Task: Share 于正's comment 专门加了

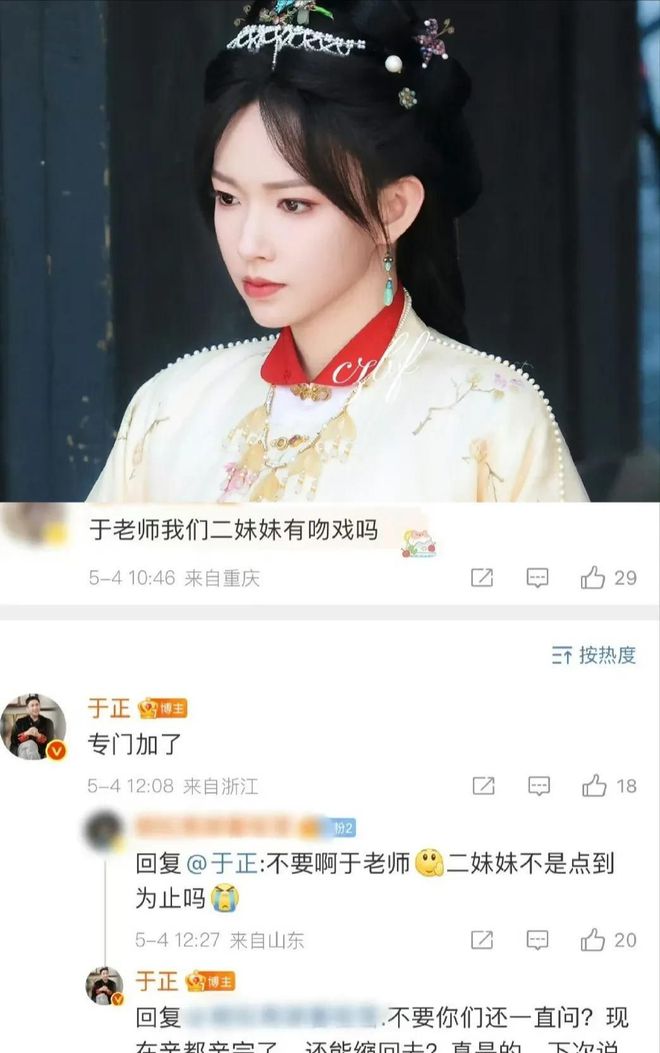Action: point(483,786)
